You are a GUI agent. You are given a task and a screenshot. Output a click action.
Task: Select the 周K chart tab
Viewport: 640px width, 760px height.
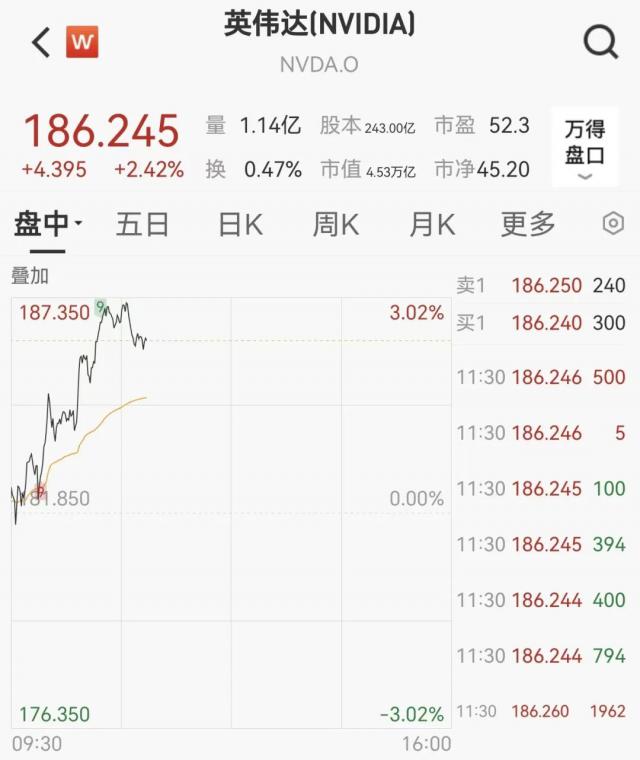pos(335,224)
